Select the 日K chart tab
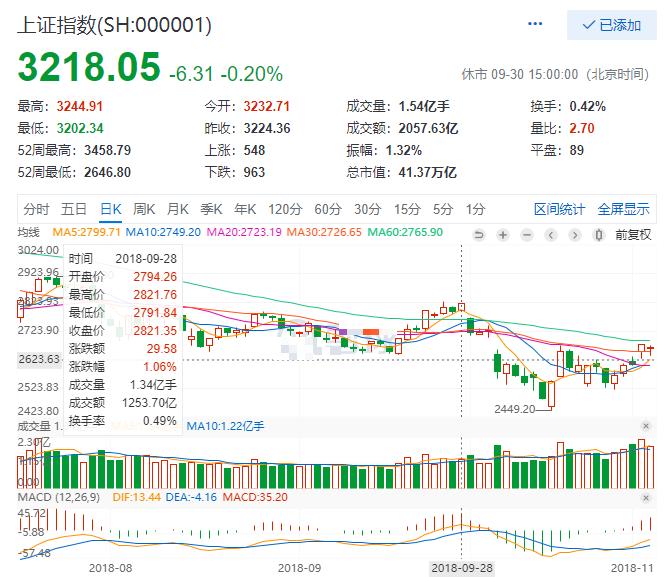666x577 pixels. 110,209
